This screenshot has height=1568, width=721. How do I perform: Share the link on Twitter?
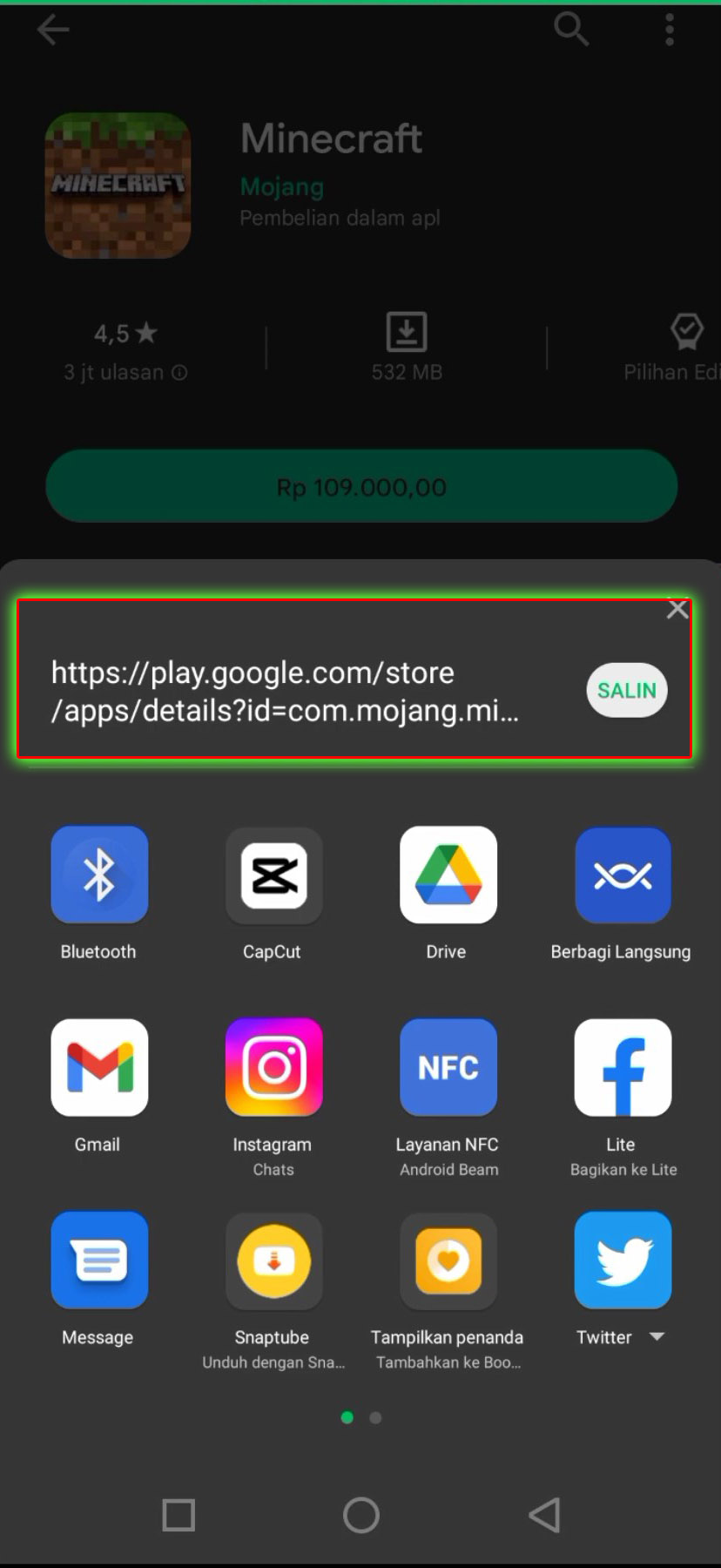[x=622, y=1260]
